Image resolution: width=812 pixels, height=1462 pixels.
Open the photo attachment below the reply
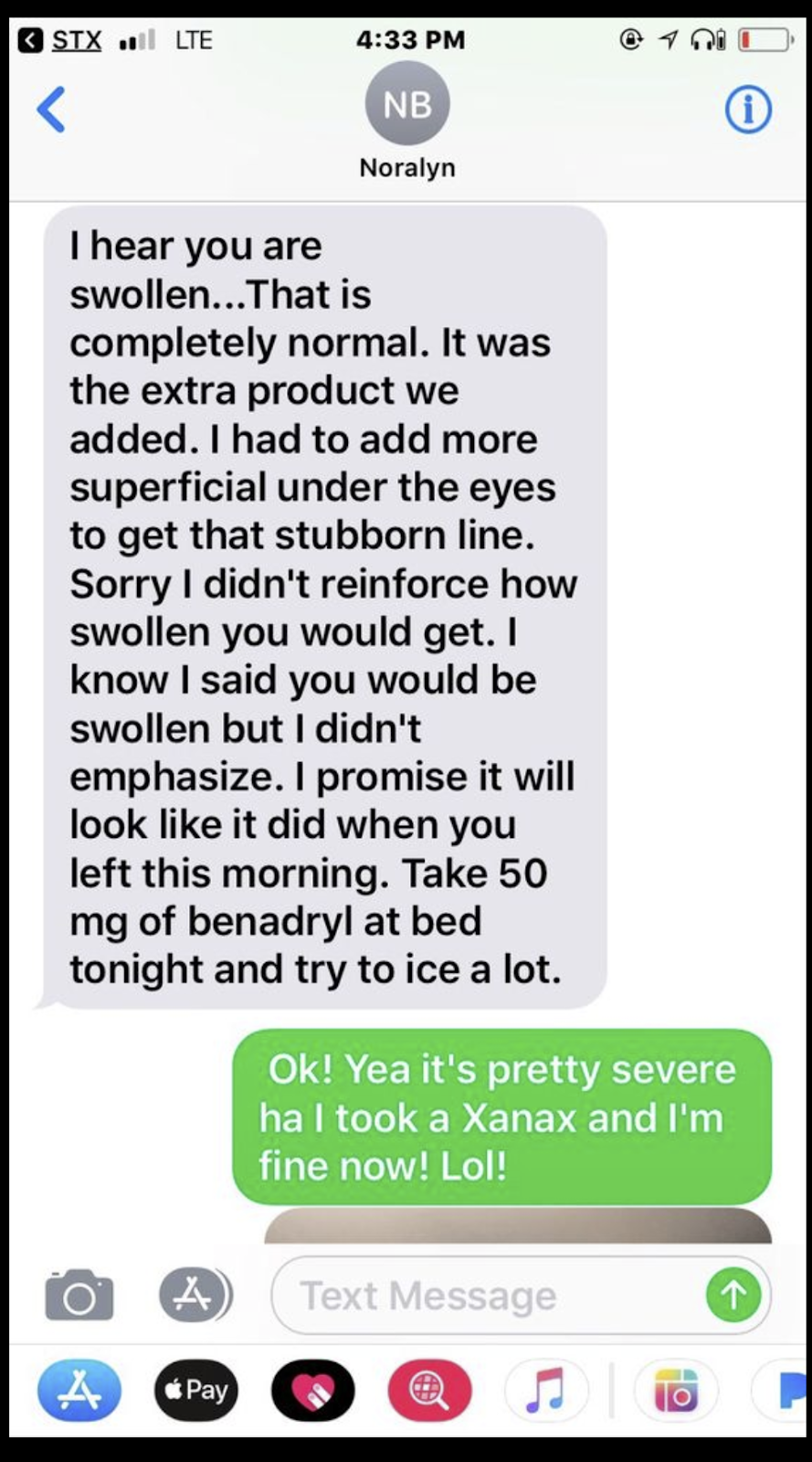tap(517, 1225)
